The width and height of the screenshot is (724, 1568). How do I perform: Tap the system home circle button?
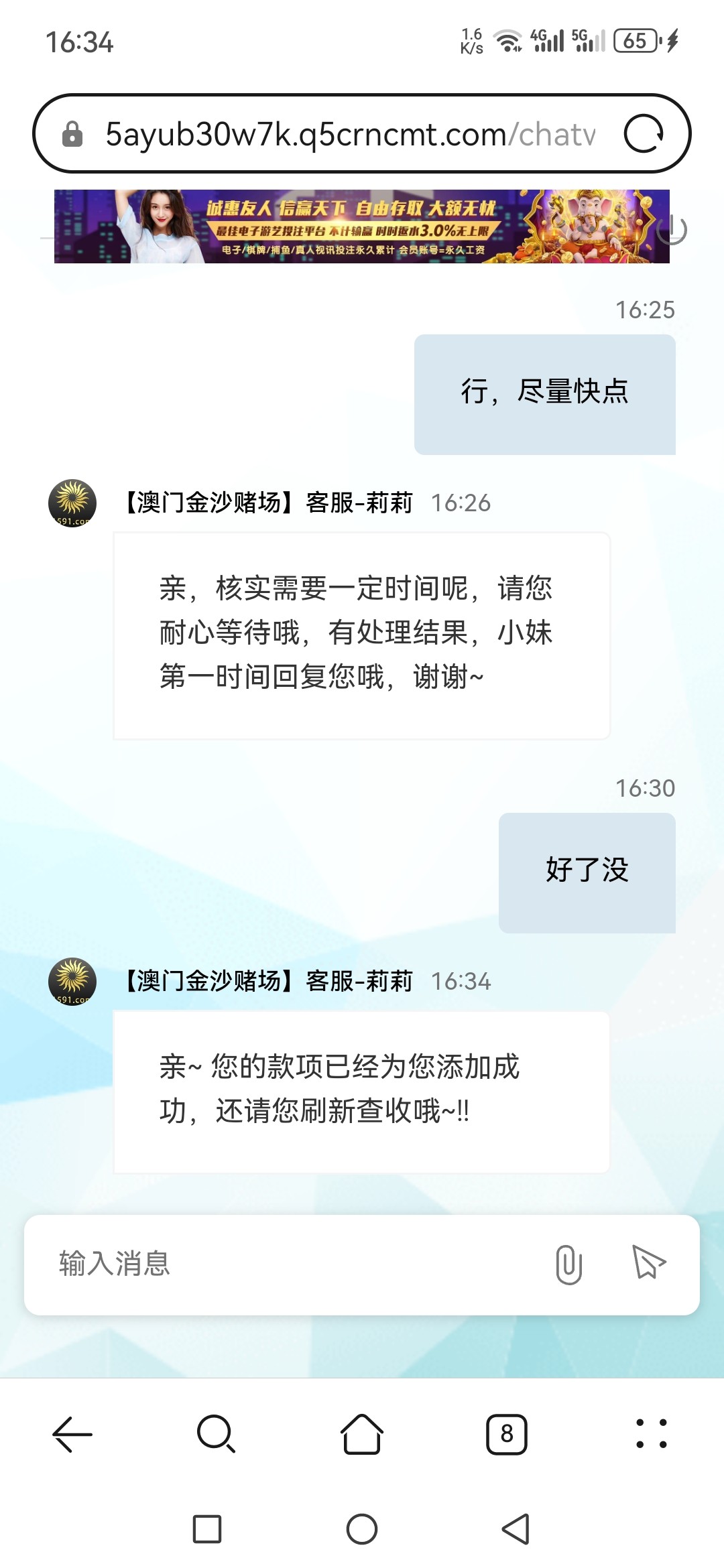[x=362, y=1529]
